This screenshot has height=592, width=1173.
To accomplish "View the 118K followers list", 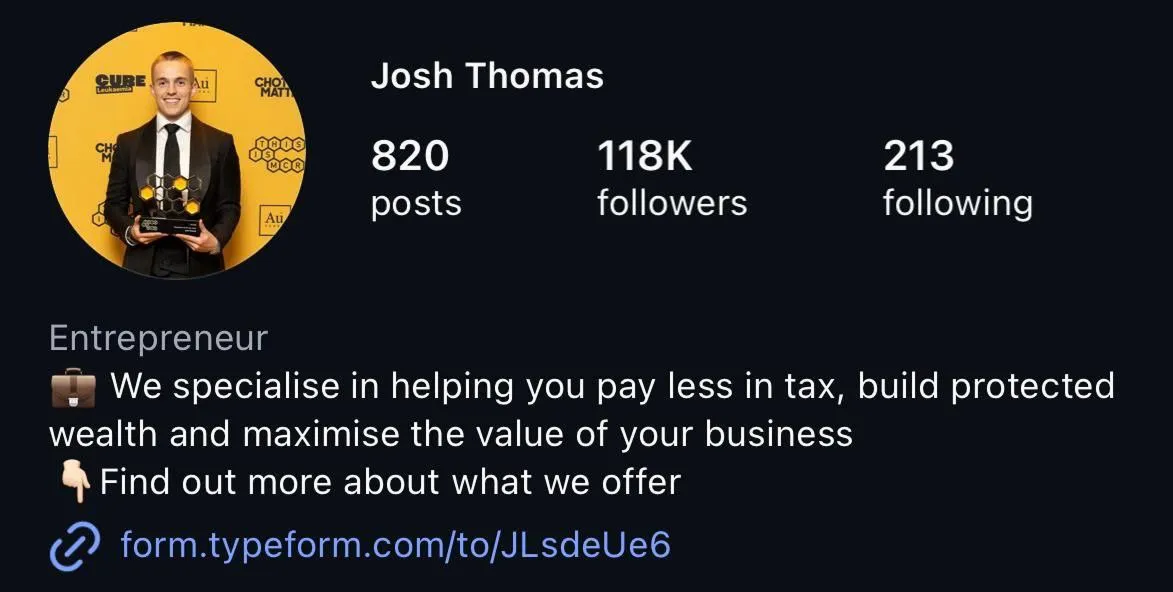I will click(x=671, y=179).
